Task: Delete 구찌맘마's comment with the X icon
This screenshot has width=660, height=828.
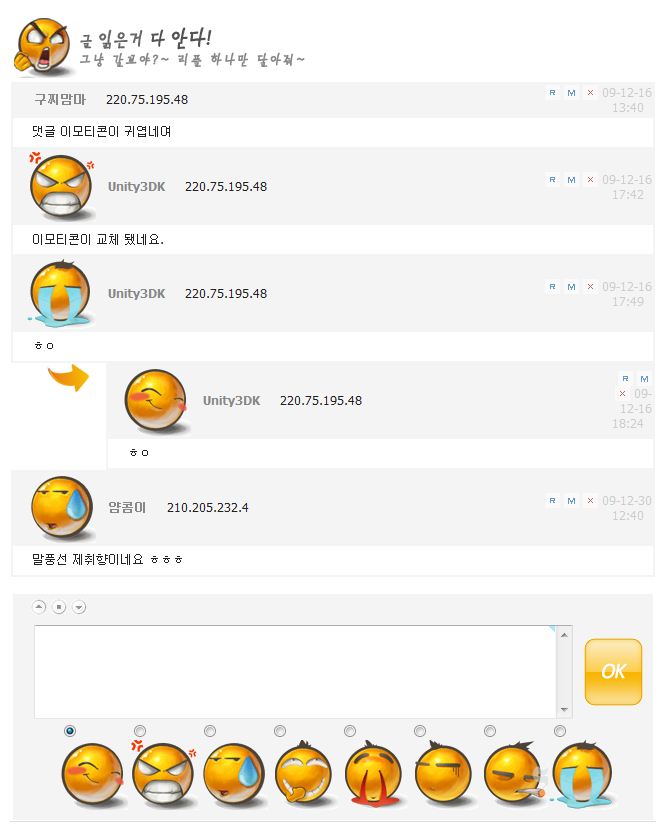Action: coord(590,92)
